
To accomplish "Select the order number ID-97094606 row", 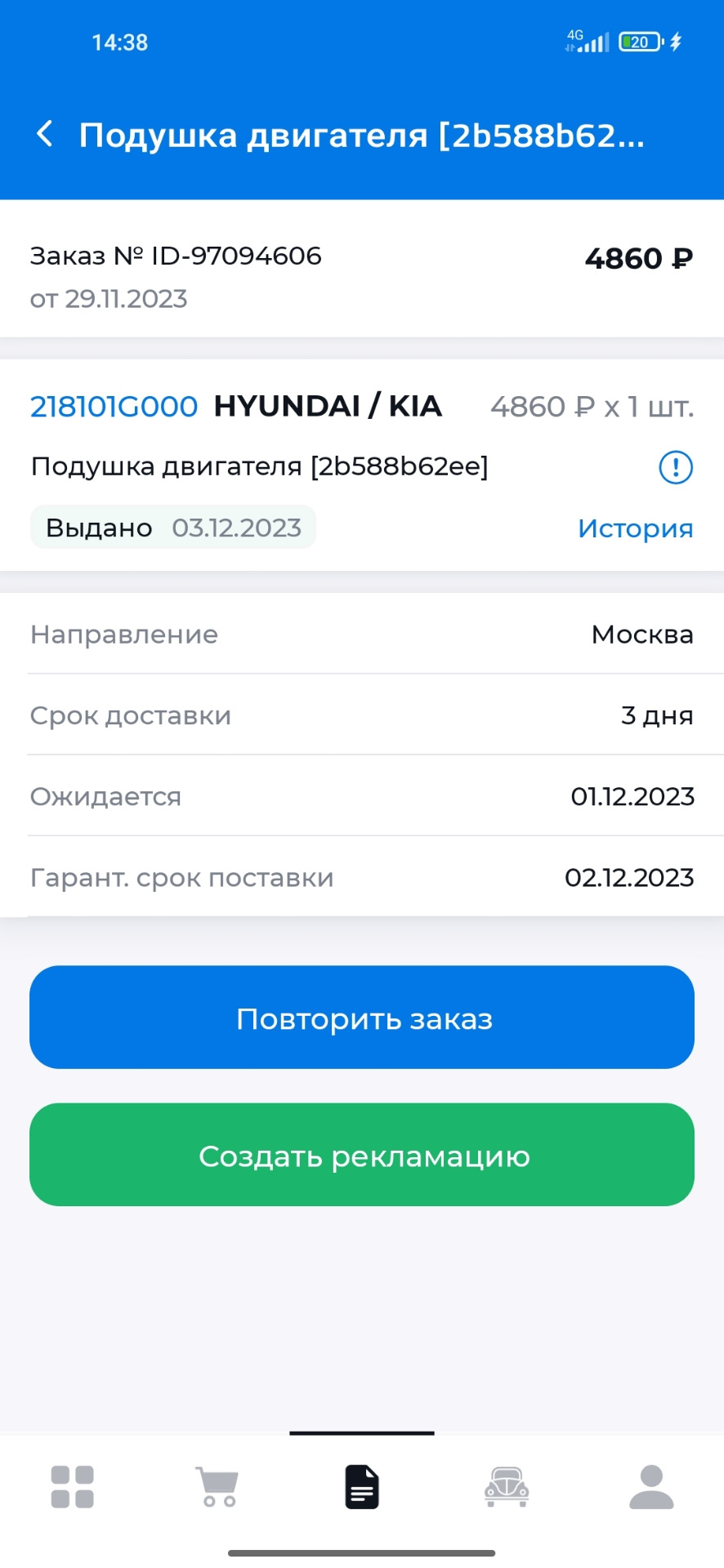I will 176,256.
